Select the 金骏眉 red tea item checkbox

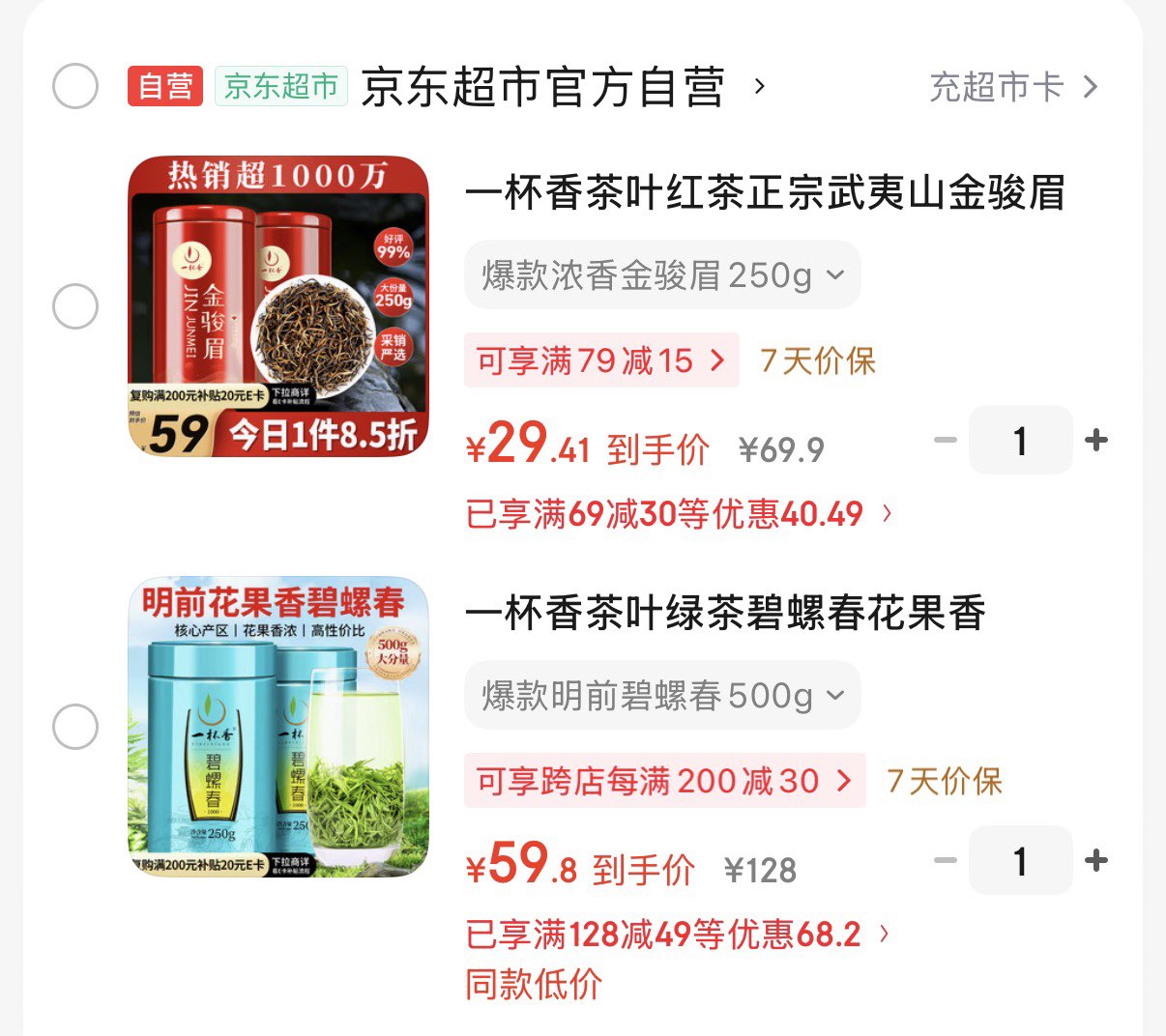[x=75, y=307]
